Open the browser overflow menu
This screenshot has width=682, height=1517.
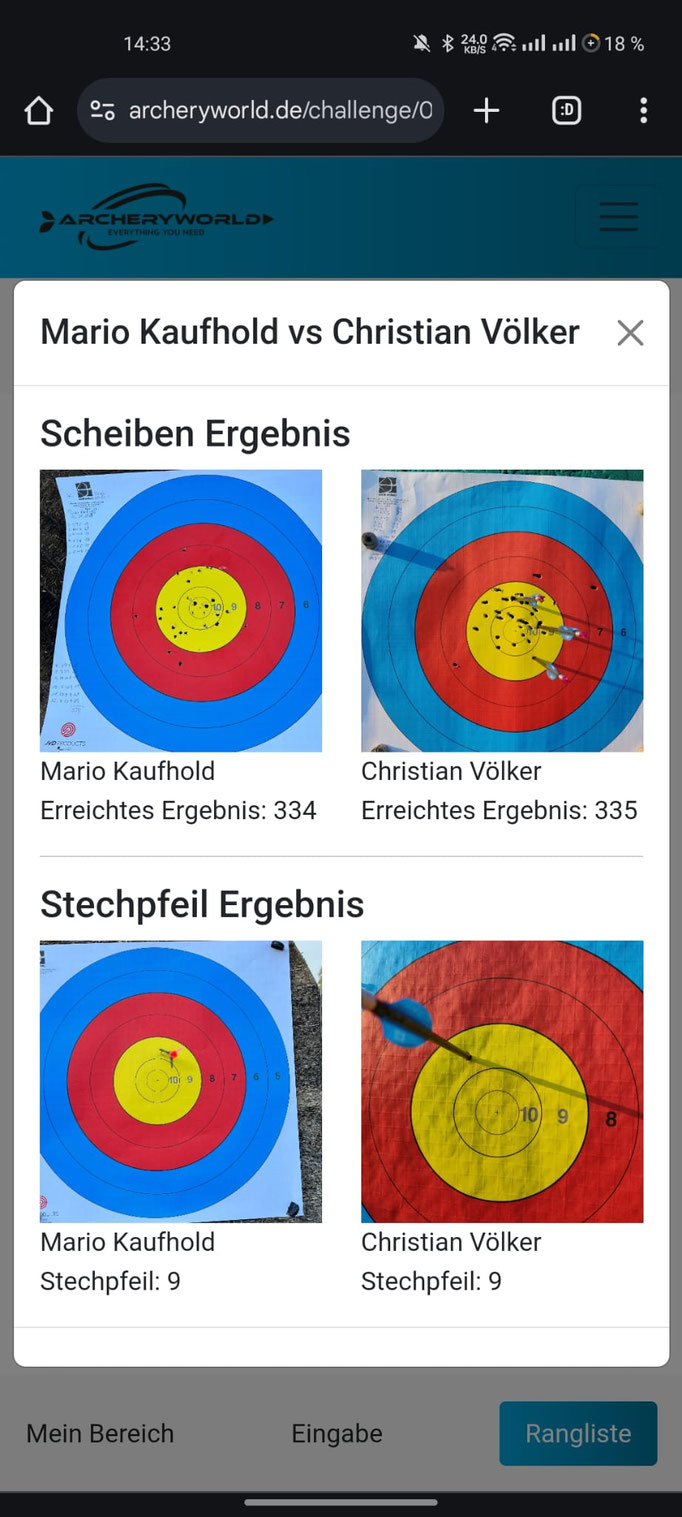643,111
